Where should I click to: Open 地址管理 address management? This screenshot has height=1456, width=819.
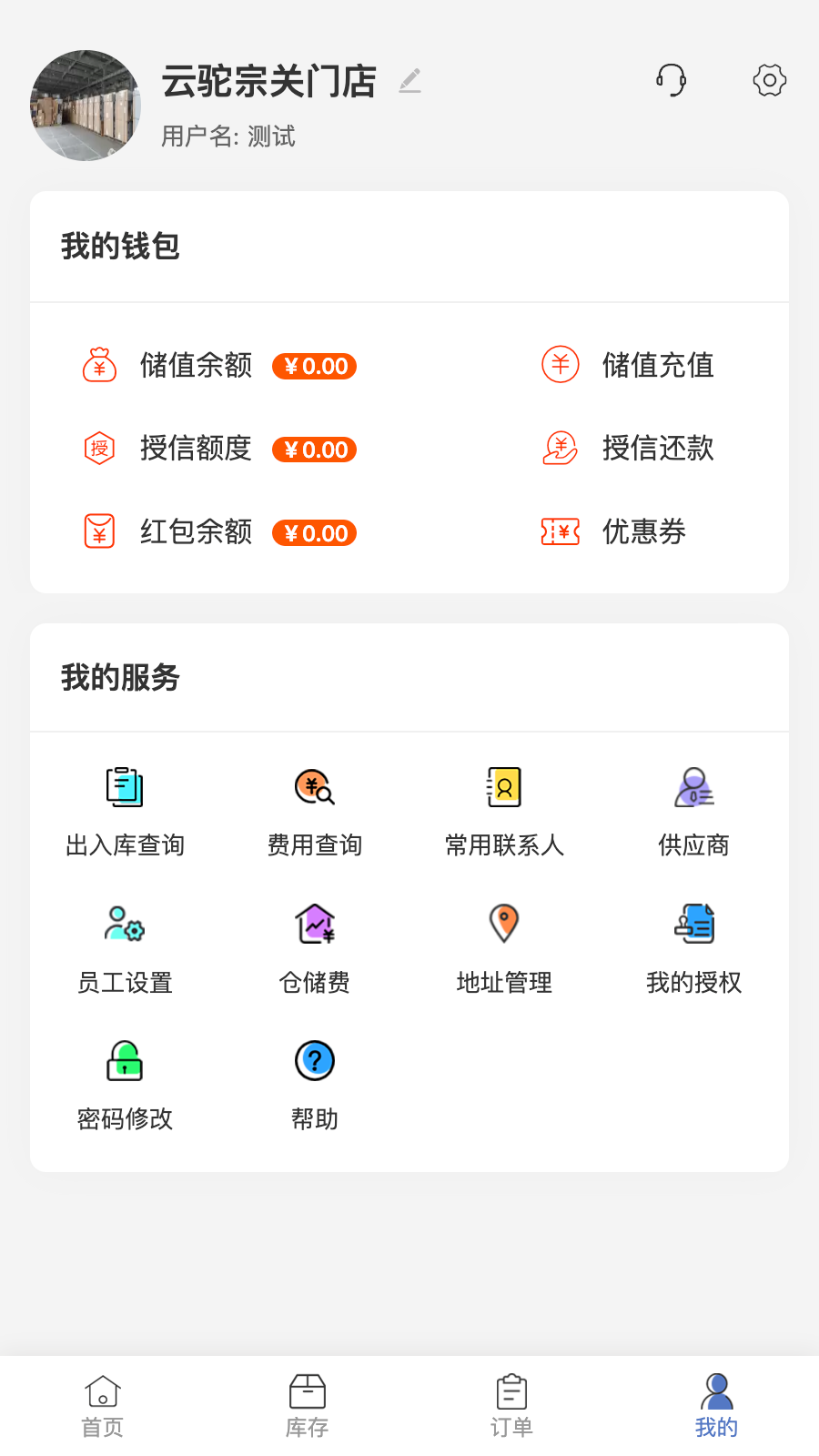click(504, 946)
